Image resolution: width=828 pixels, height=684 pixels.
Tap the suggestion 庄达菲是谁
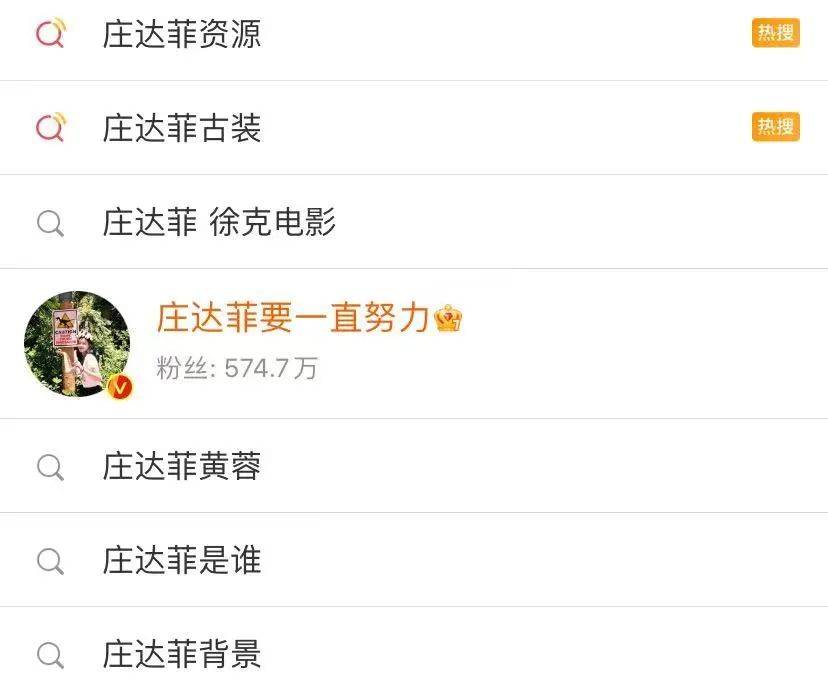[x=182, y=560]
